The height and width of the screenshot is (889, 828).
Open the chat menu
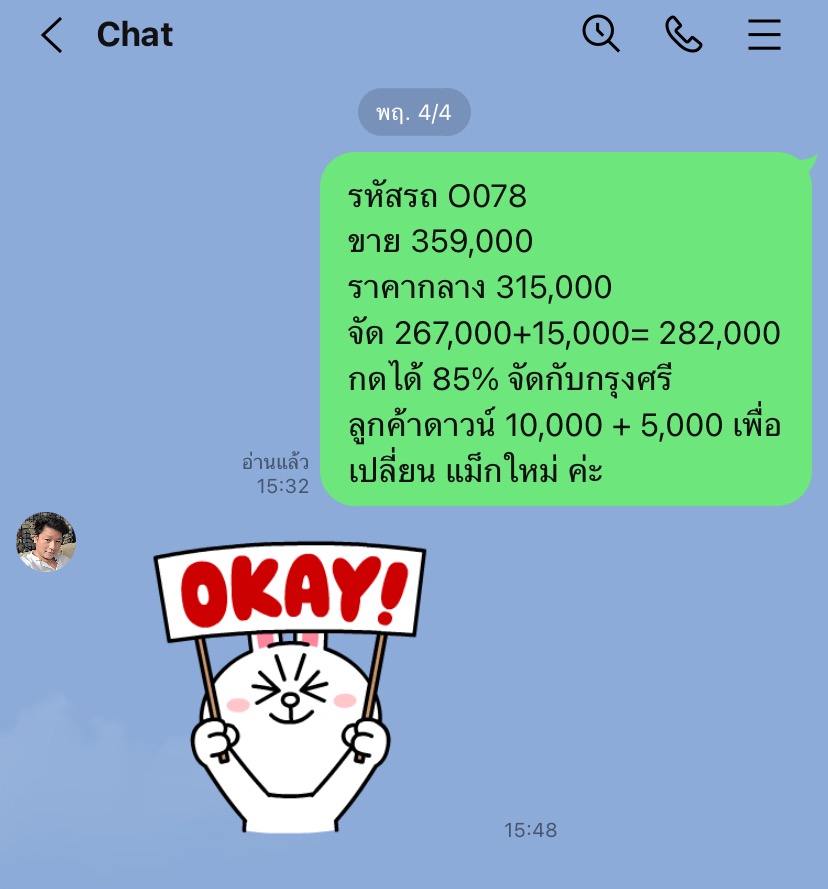tap(764, 35)
